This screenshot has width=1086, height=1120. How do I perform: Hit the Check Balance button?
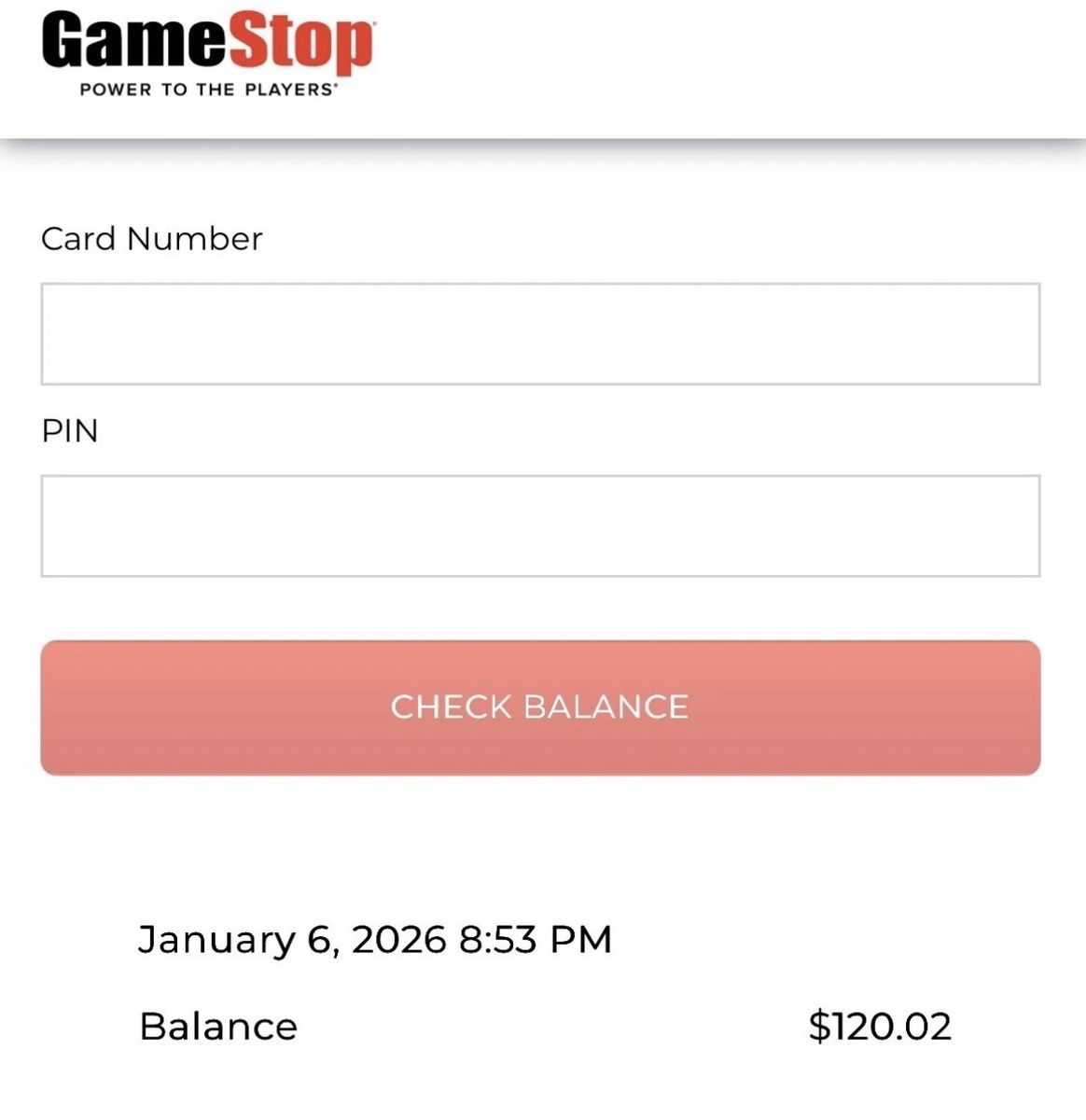pos(540,707)
